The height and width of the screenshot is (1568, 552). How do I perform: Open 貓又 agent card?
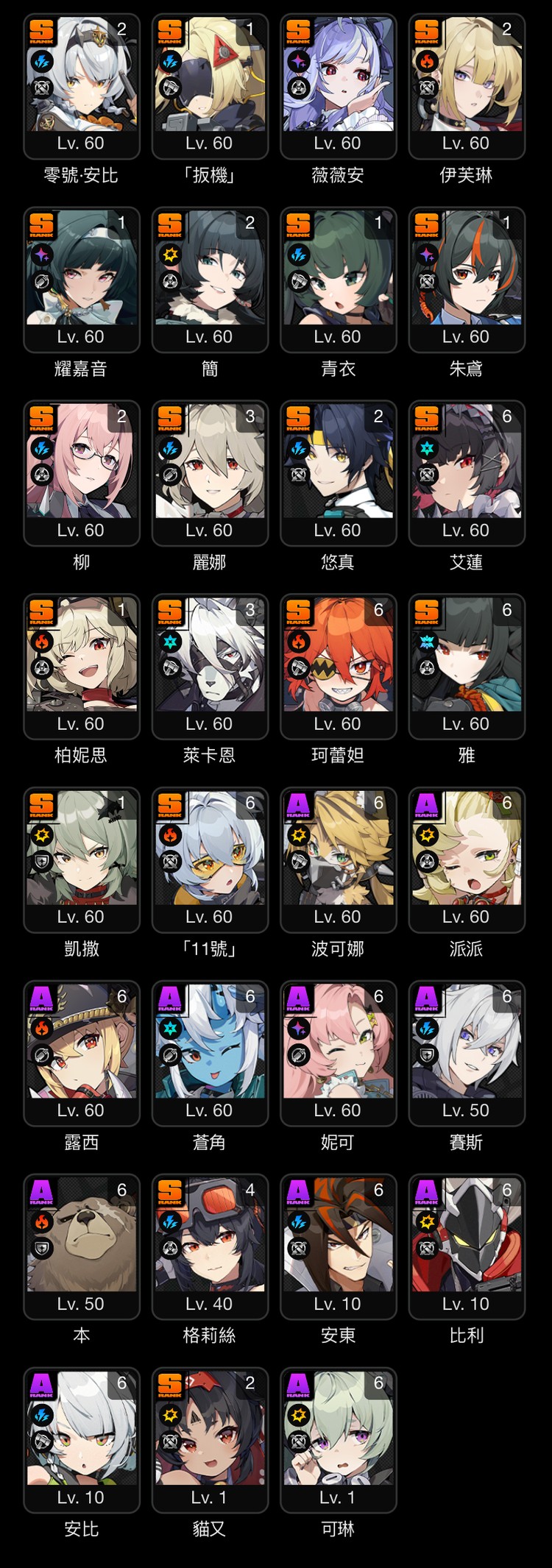(210, 1441)
